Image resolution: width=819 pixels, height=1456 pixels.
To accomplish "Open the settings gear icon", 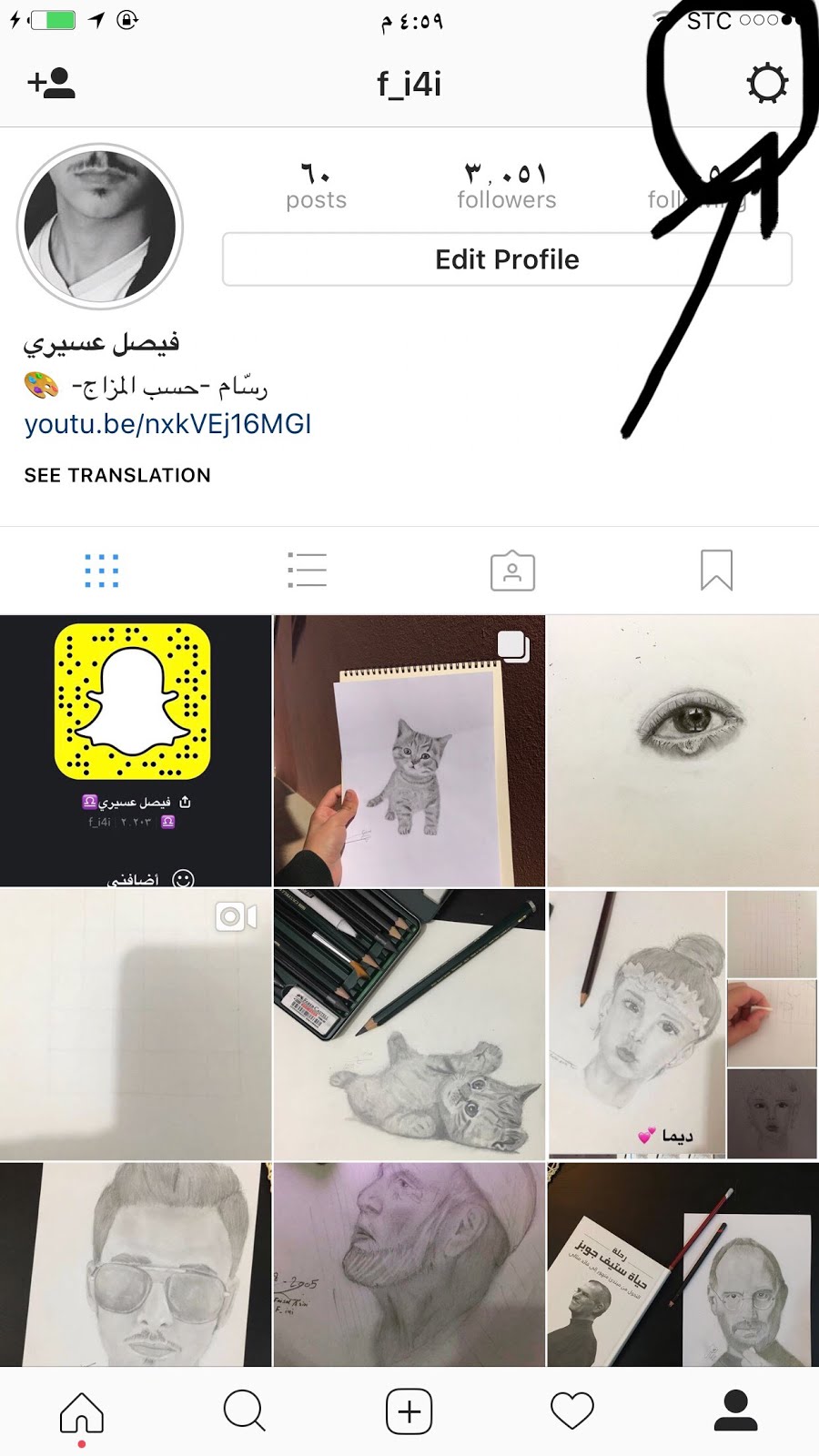I will click(767, 84).
